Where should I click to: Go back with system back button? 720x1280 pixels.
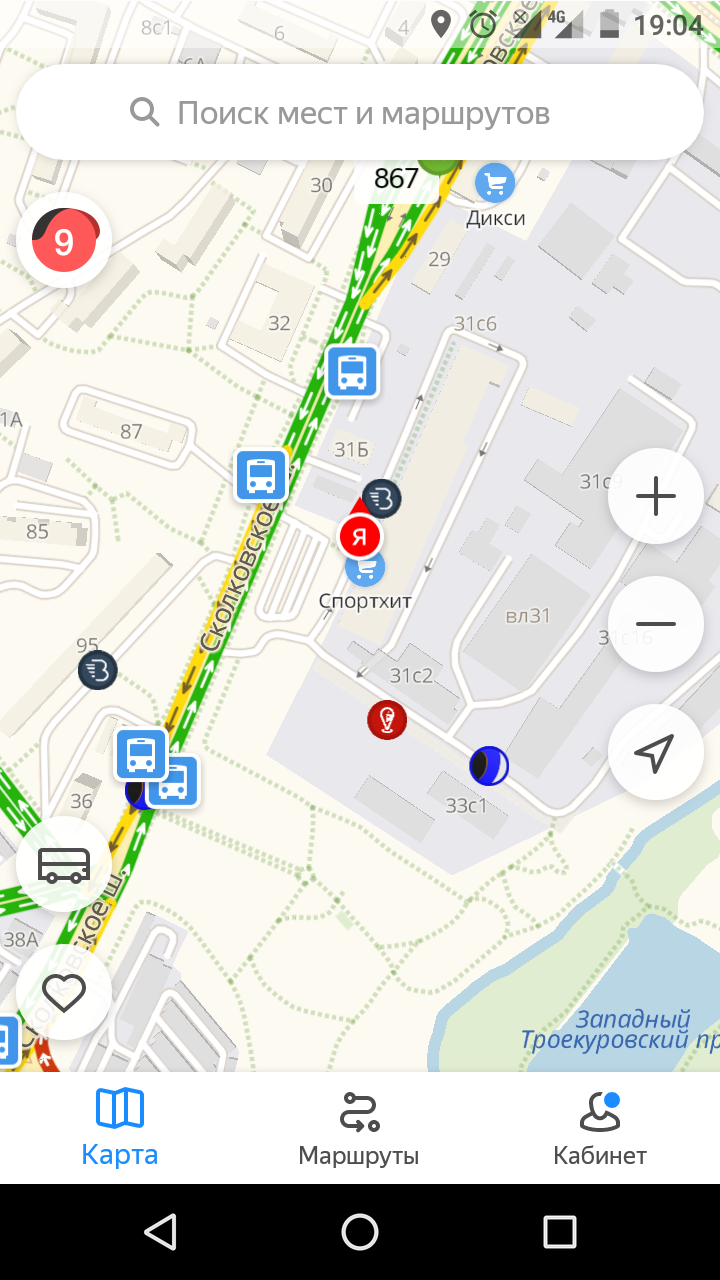tap(160, 1232)
